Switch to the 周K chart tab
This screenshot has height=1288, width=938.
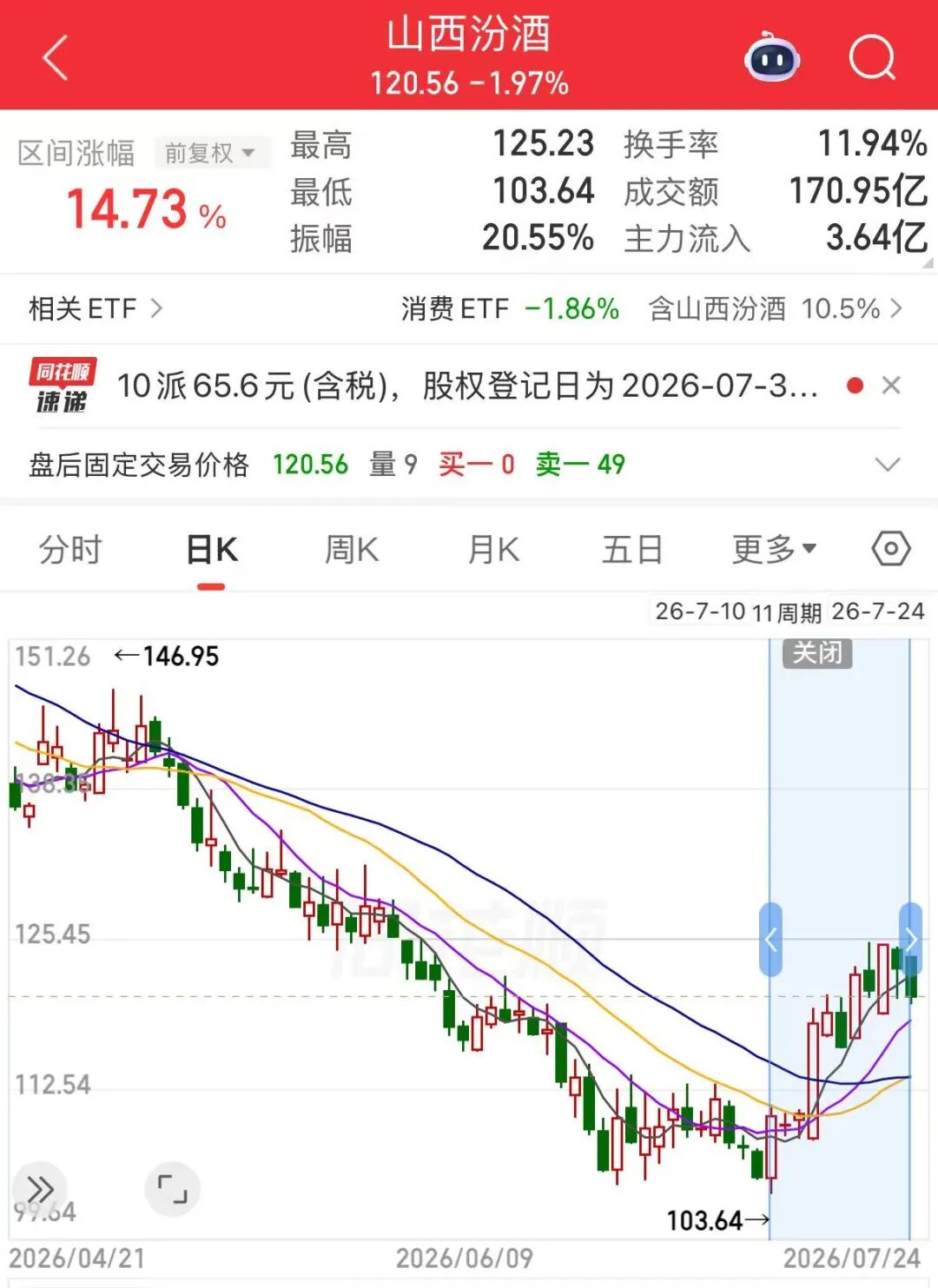tap(352, 550)
